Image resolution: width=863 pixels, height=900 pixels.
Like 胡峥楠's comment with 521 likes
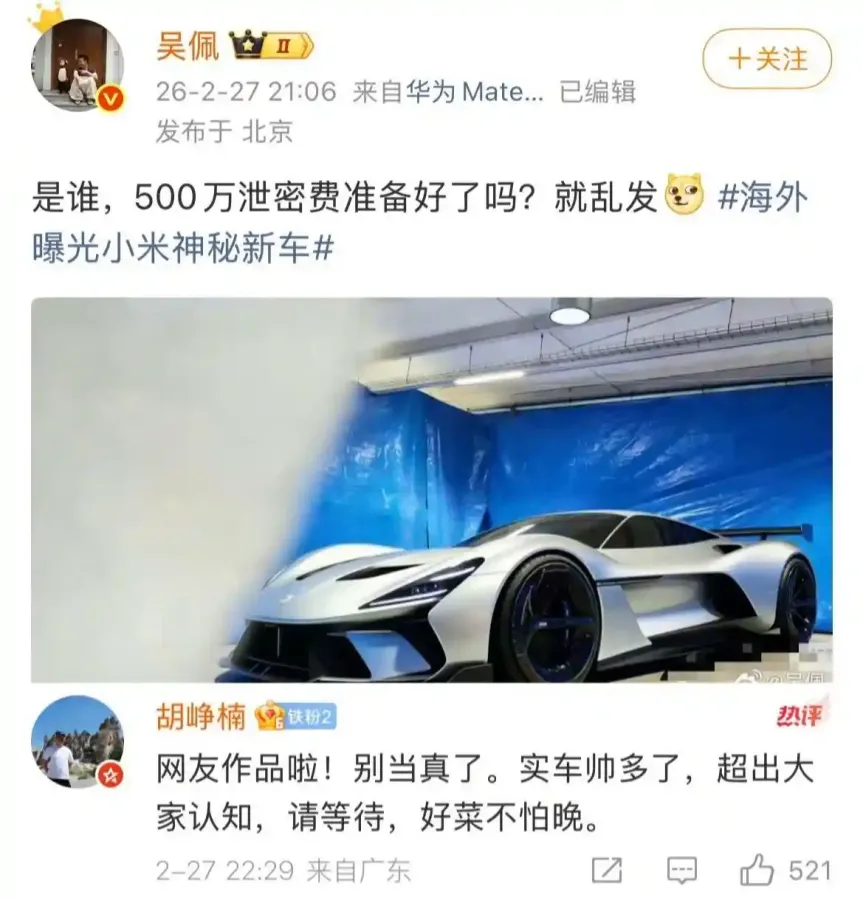(x=757, y=869)
